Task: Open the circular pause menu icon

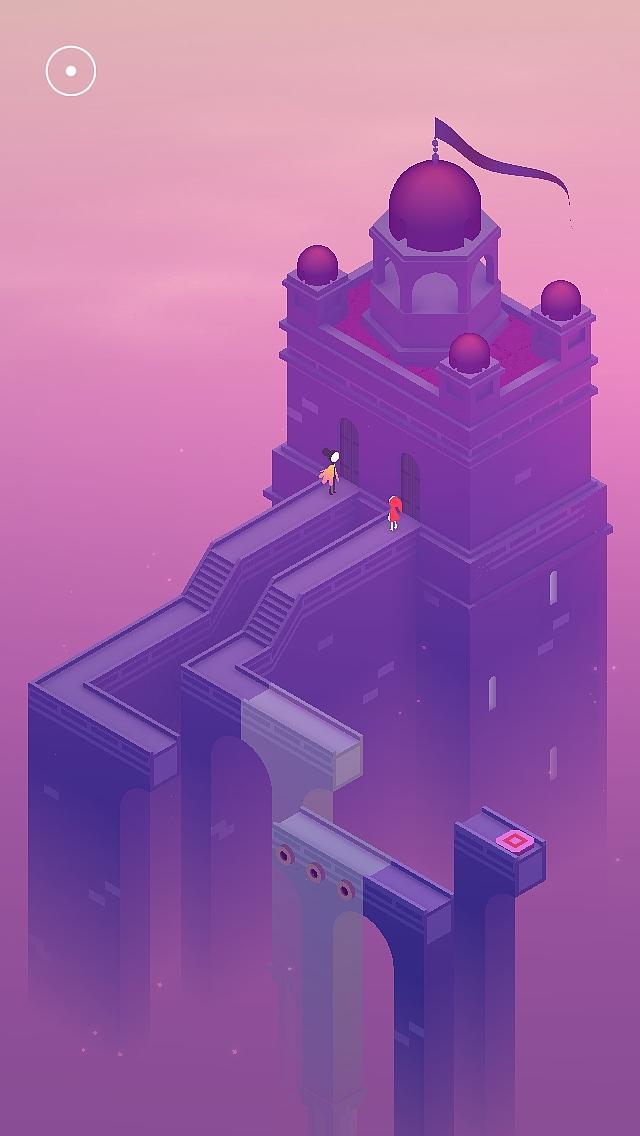Action: pos(71,71)
